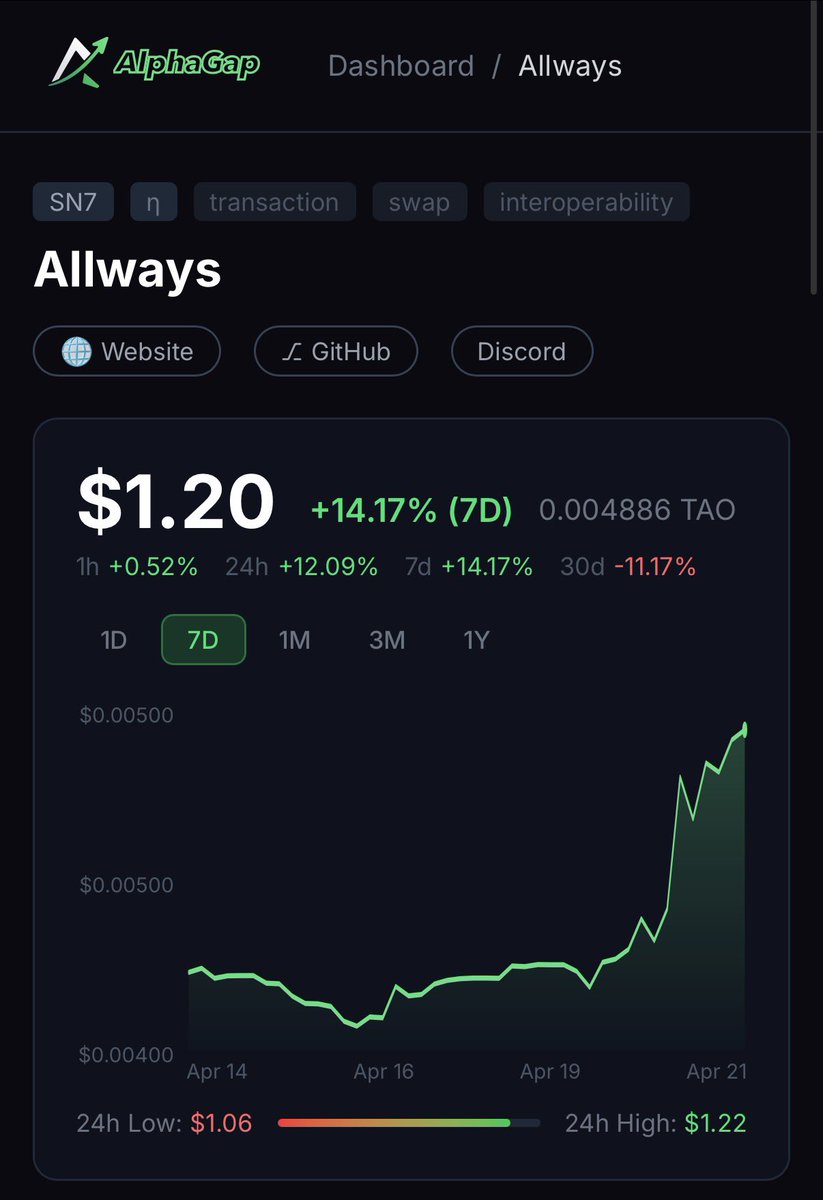Select the swap tag chip

[419, 202]
